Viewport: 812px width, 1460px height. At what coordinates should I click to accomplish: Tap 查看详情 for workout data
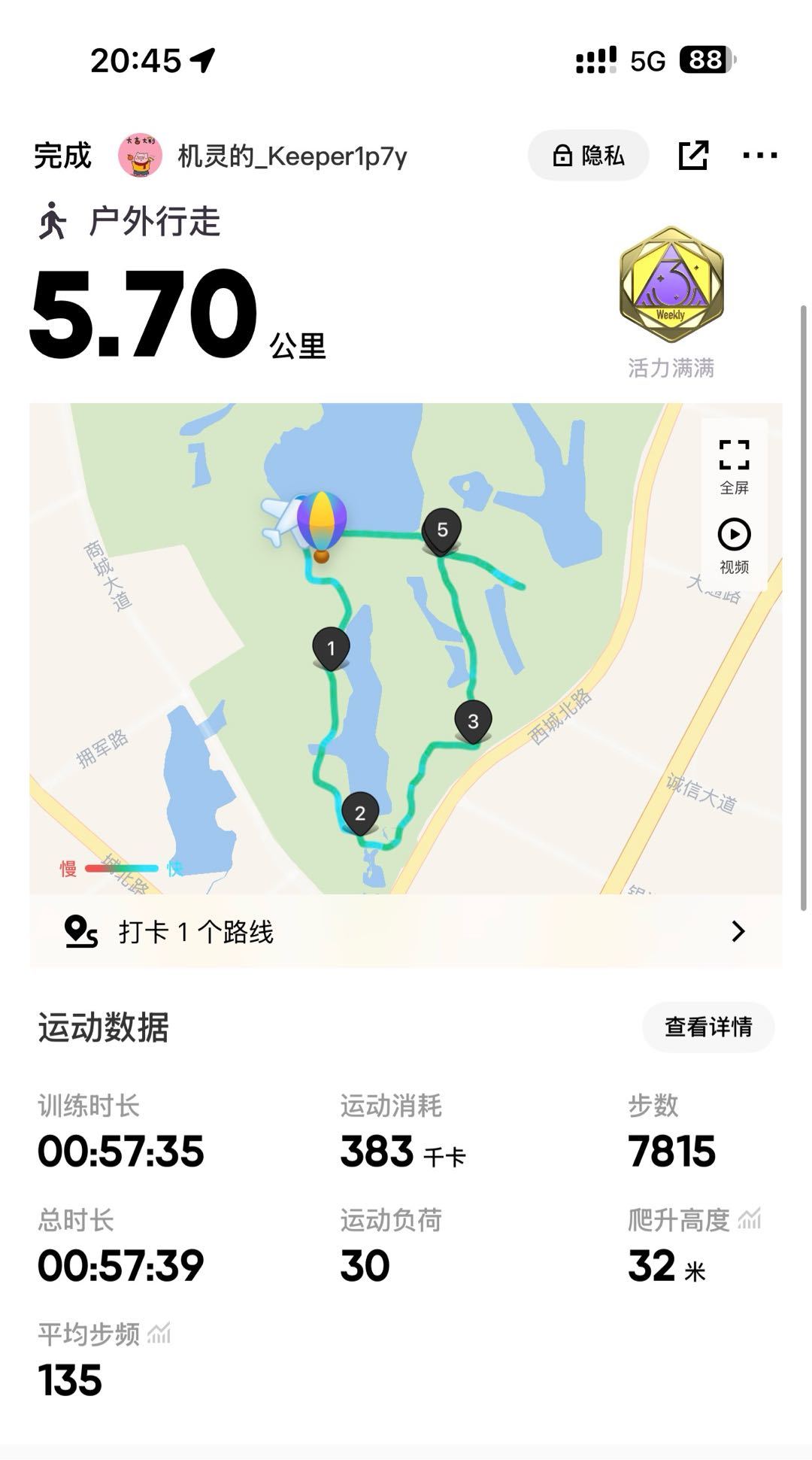pyautogui.click(x=707, y=1027)
